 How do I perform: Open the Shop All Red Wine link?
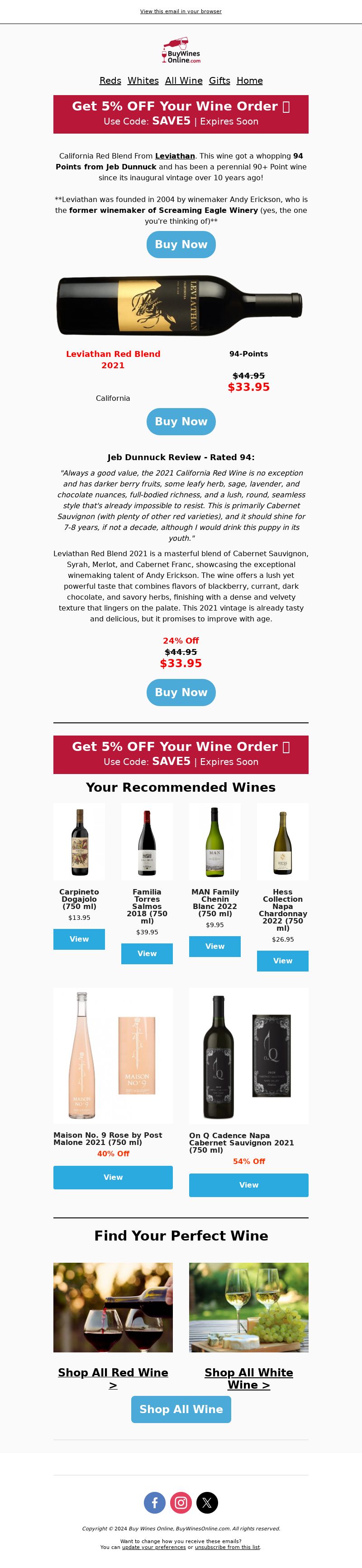coord(113,1378)
